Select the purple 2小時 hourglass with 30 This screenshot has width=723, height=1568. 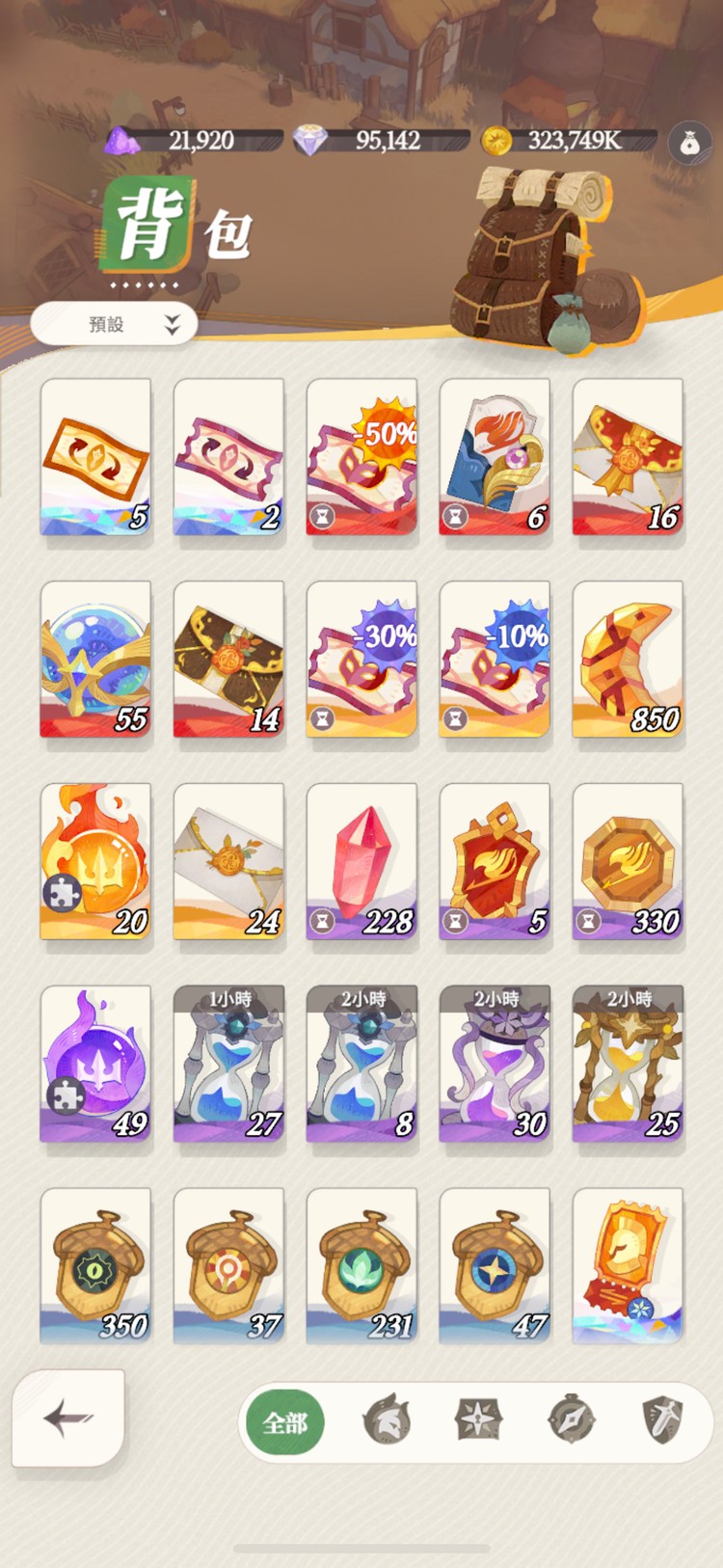[495, 1065]
